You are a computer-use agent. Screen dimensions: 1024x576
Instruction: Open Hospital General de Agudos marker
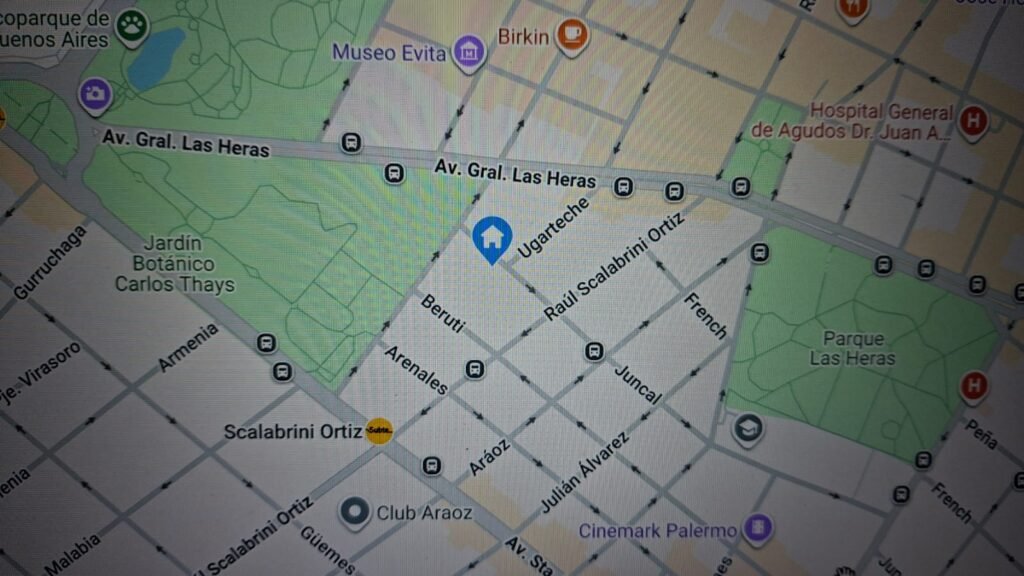point(972,122)
